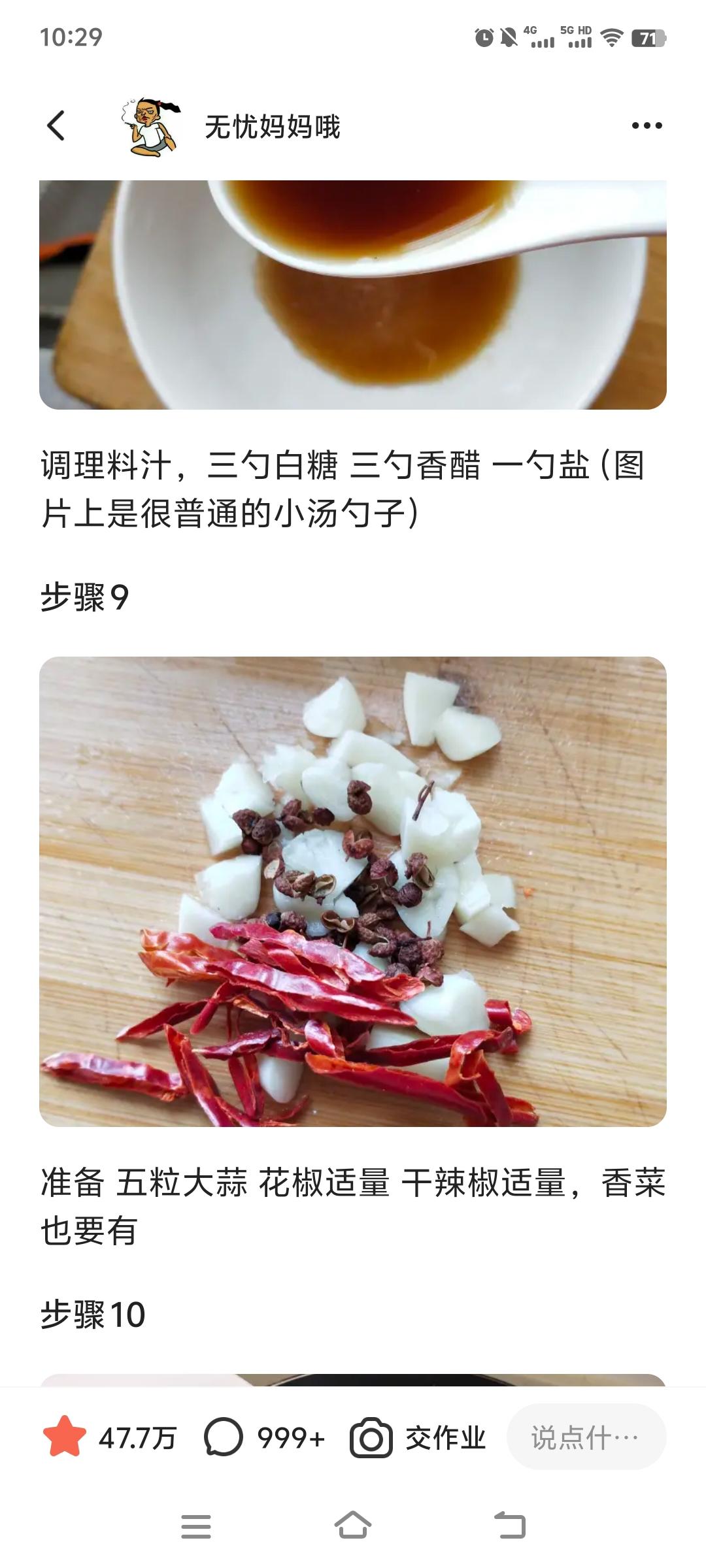Image resolution: width=706 pixels, height=1568 pixels.
Task: Go to the system home screen
Action: [x=353, y=1526]
